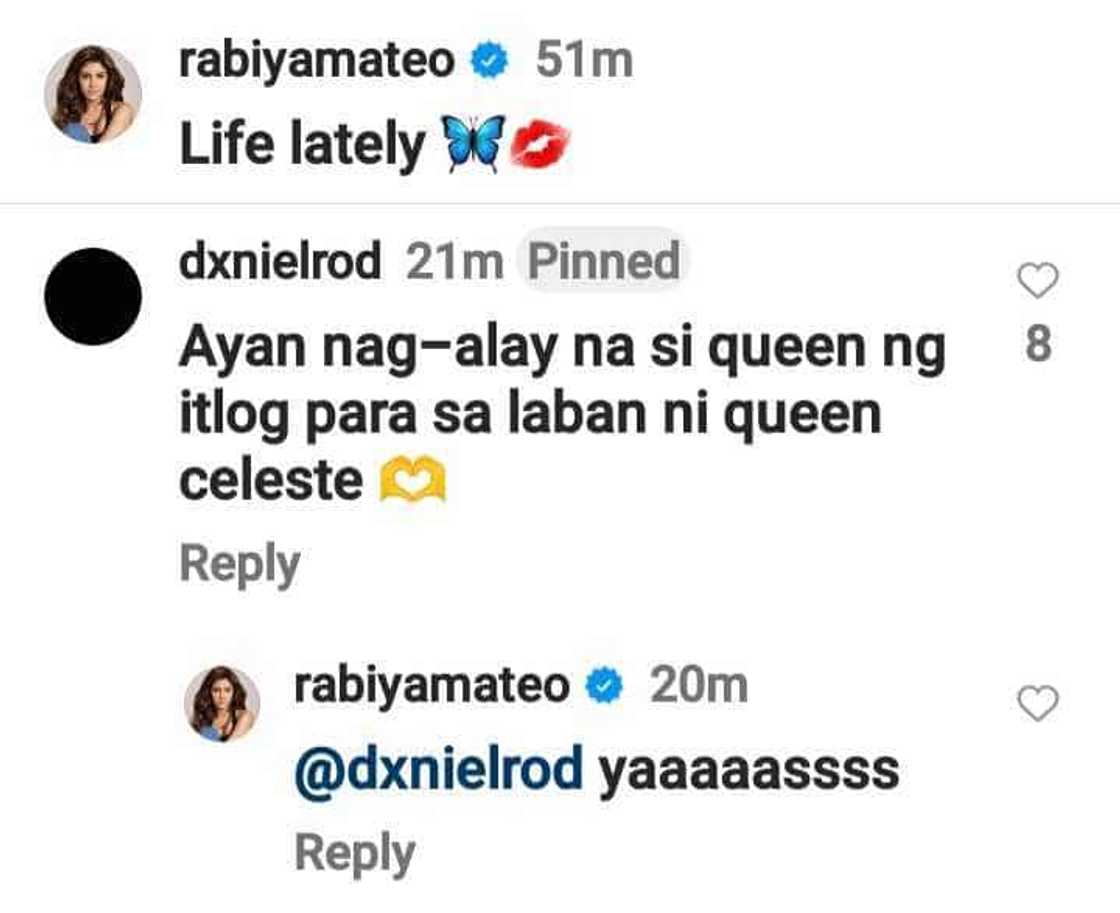Open dxnielrod's profile picture
The width and height of the screenshot is (1120, 913).
[x=92, y=296]
